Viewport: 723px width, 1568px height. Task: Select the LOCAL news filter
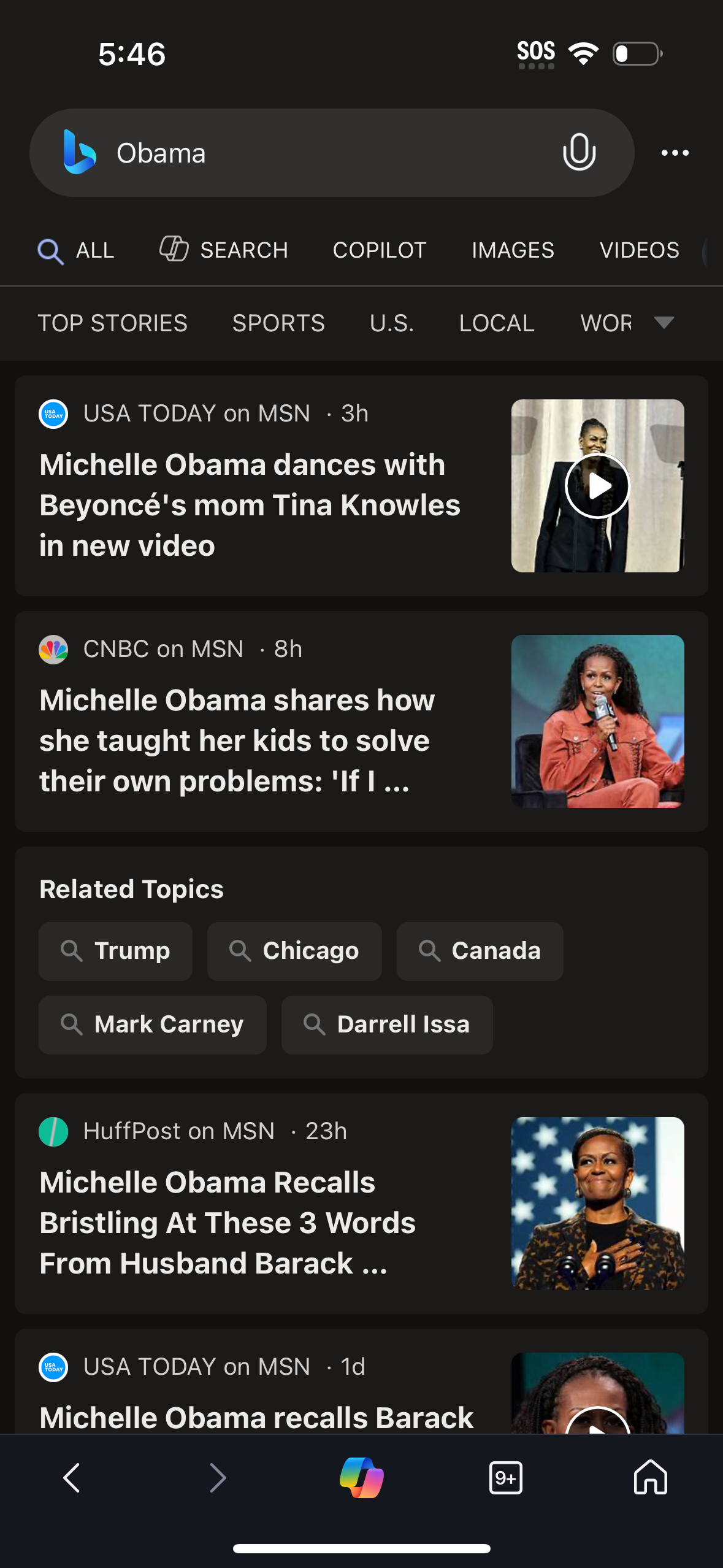point(495,323)
